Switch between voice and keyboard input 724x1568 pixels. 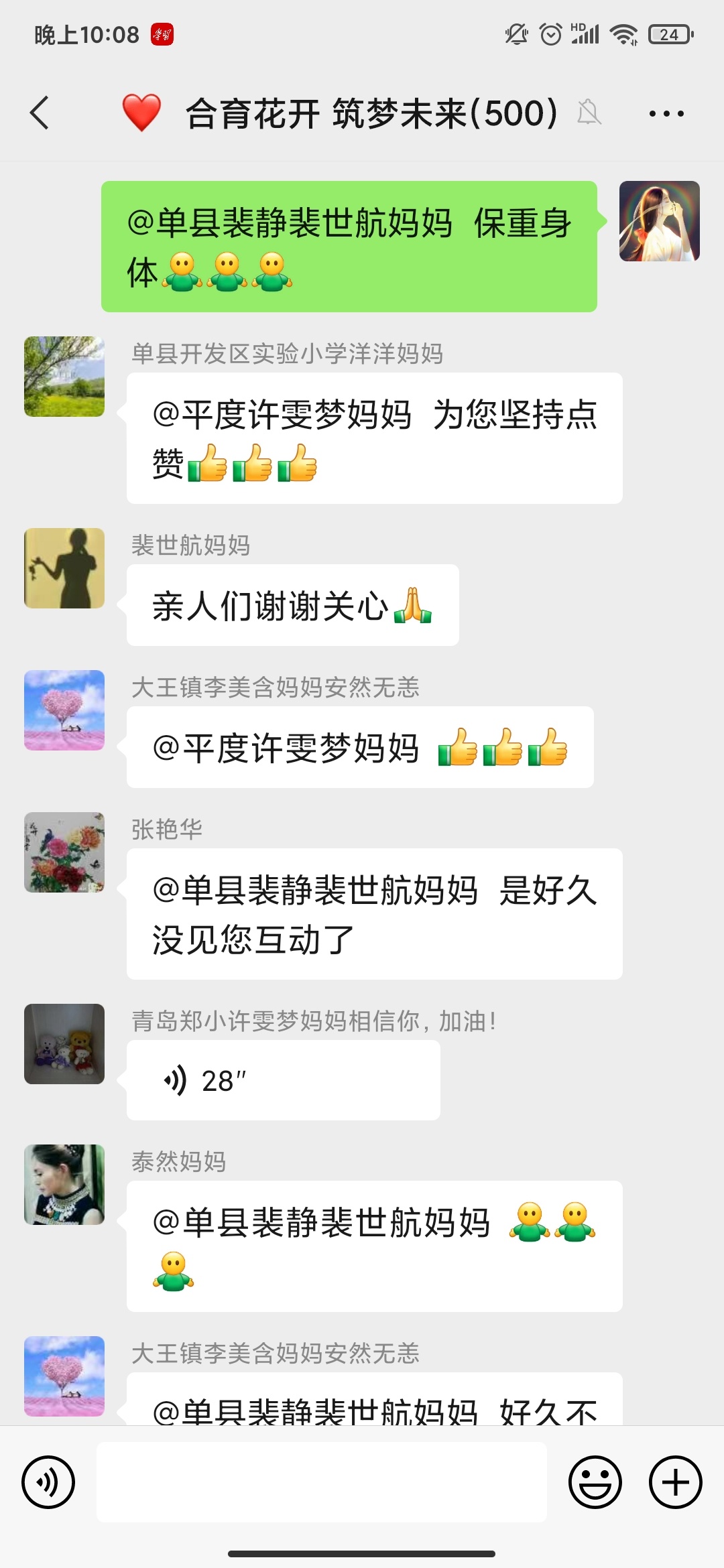pos(48,1482)
